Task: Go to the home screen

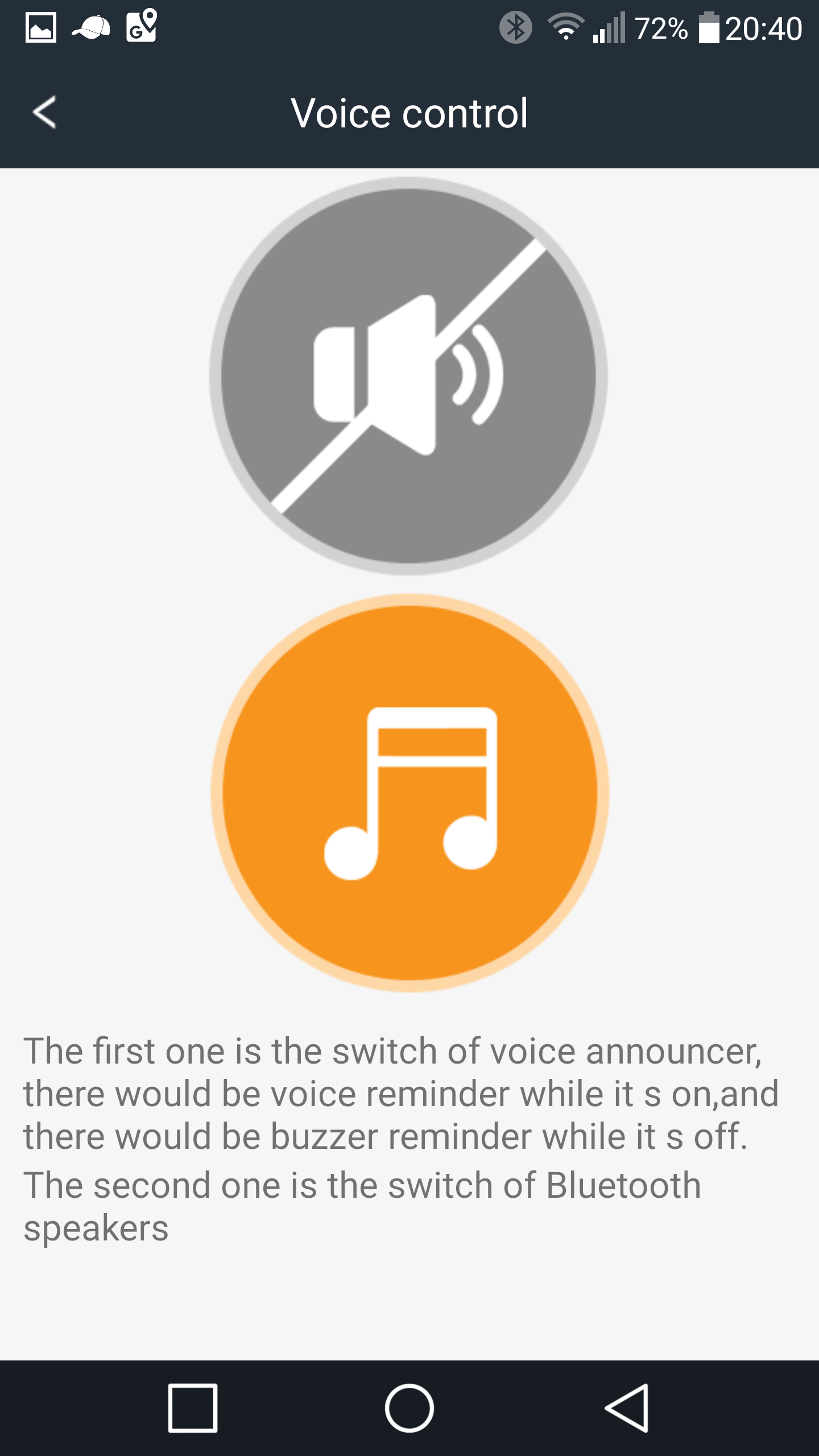Action: [x=409, y=1408]
